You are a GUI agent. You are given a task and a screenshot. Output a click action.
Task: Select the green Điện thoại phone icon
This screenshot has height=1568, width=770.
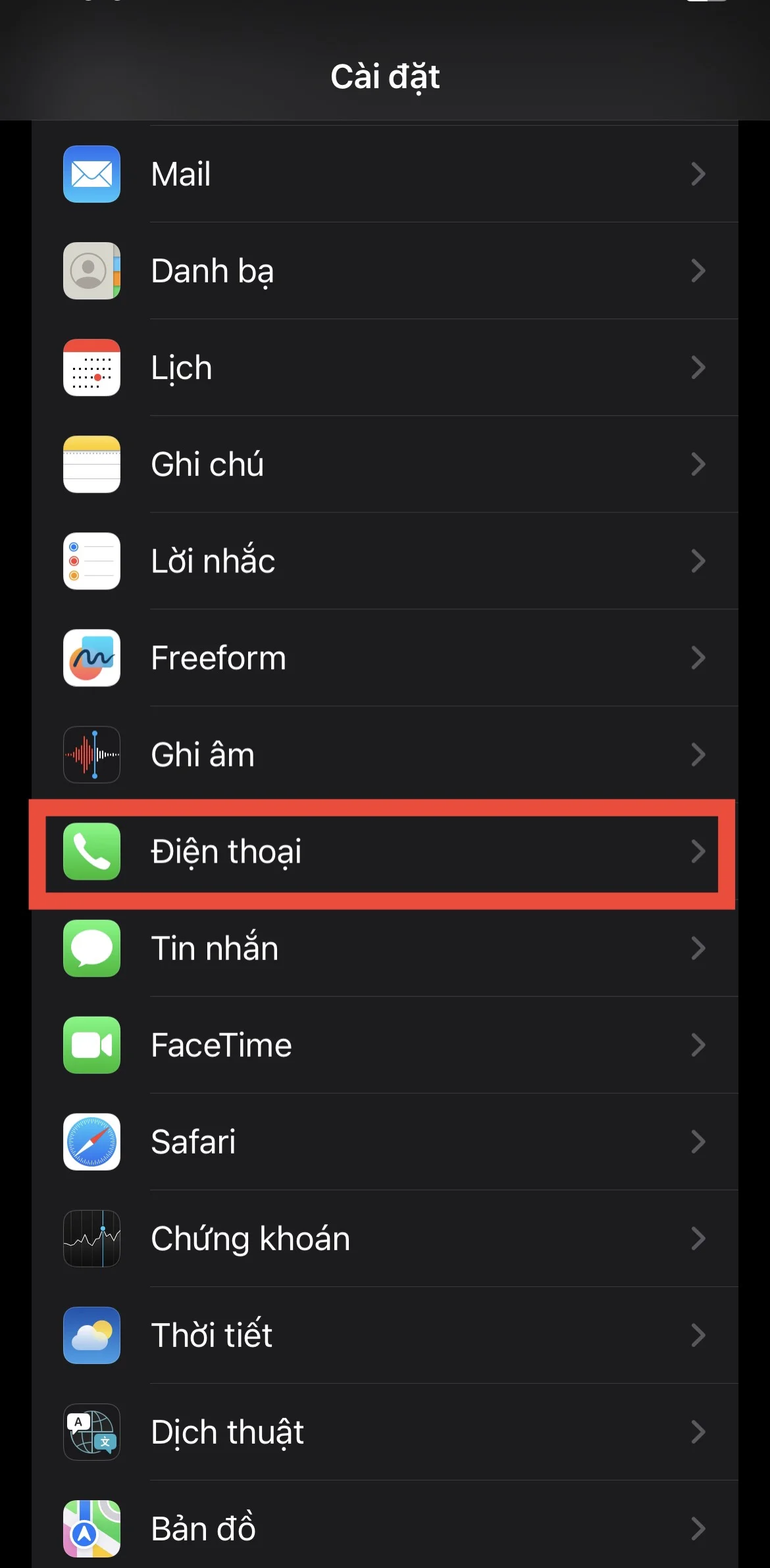(91, 851)
